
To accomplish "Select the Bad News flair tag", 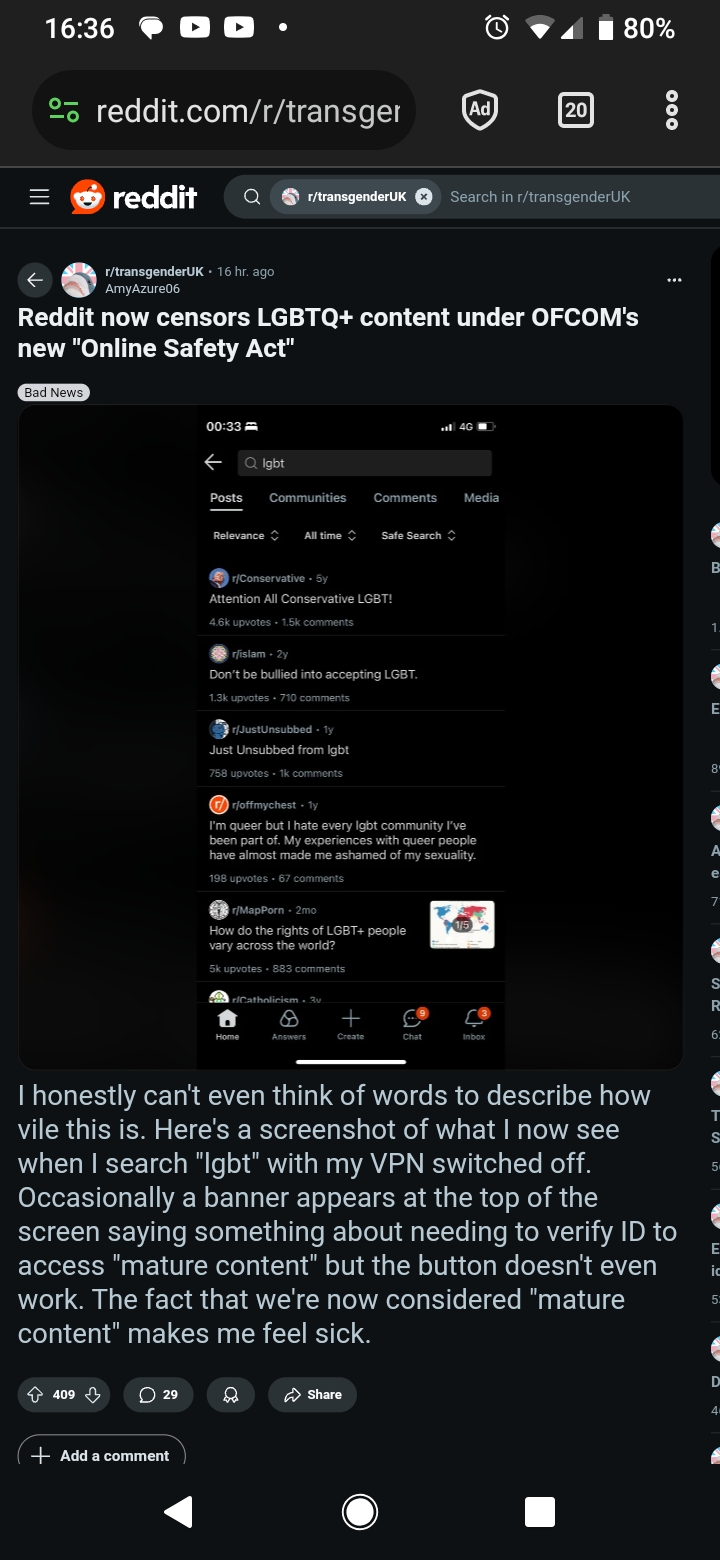I will [54, 392].
